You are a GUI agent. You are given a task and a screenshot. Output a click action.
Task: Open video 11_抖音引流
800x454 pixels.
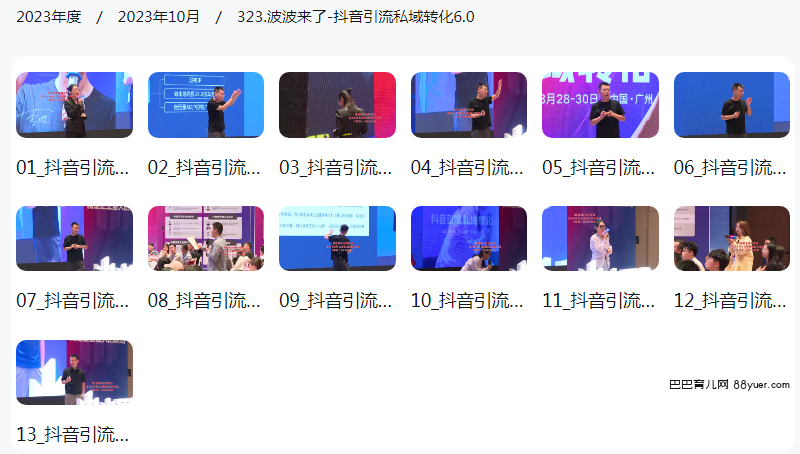tap(600, 239)
